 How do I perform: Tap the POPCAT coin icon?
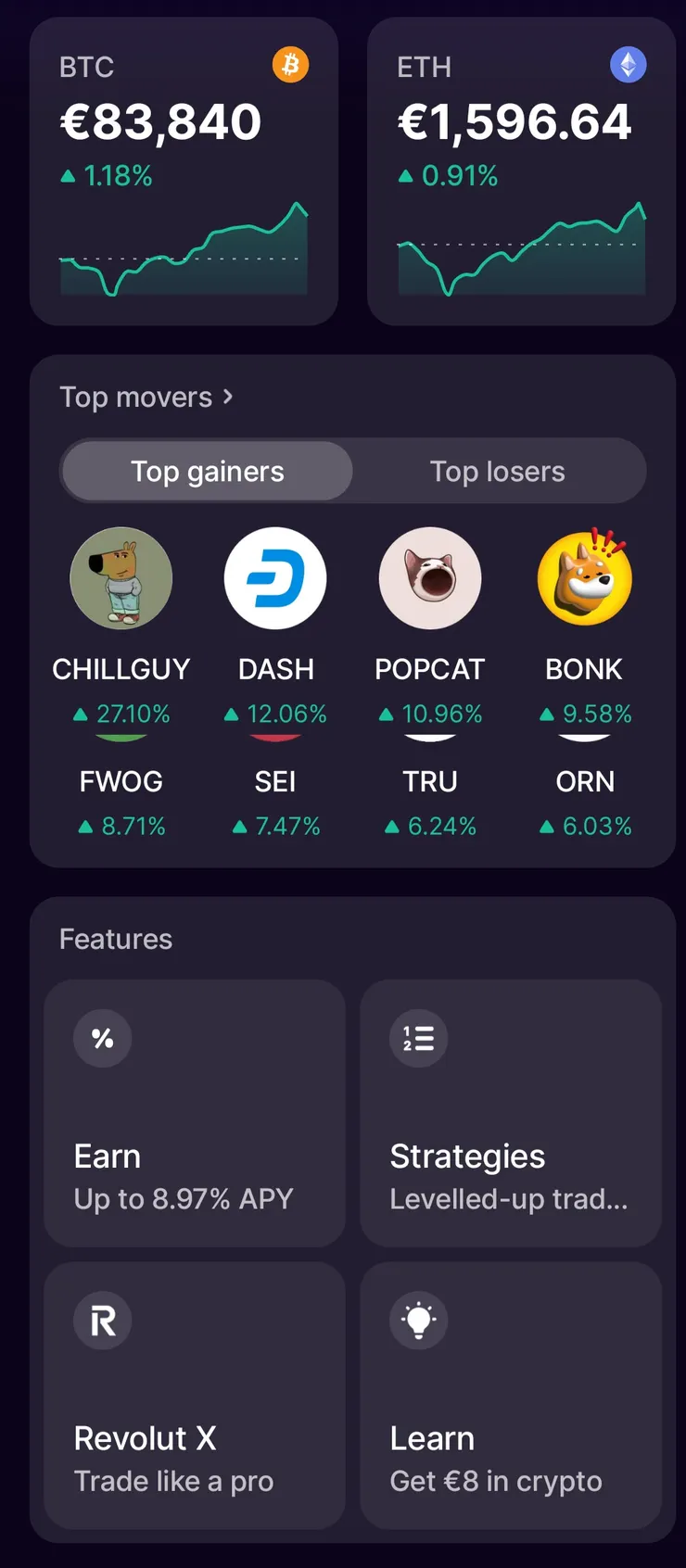[x=430, y=577]
